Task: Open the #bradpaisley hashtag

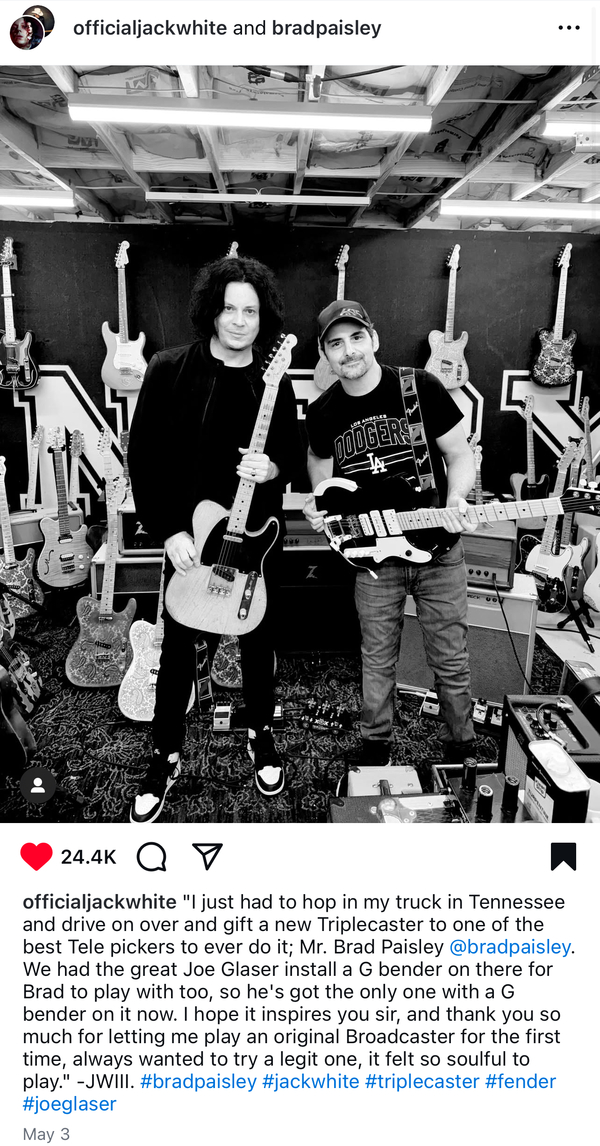Action: [198, 1081]
